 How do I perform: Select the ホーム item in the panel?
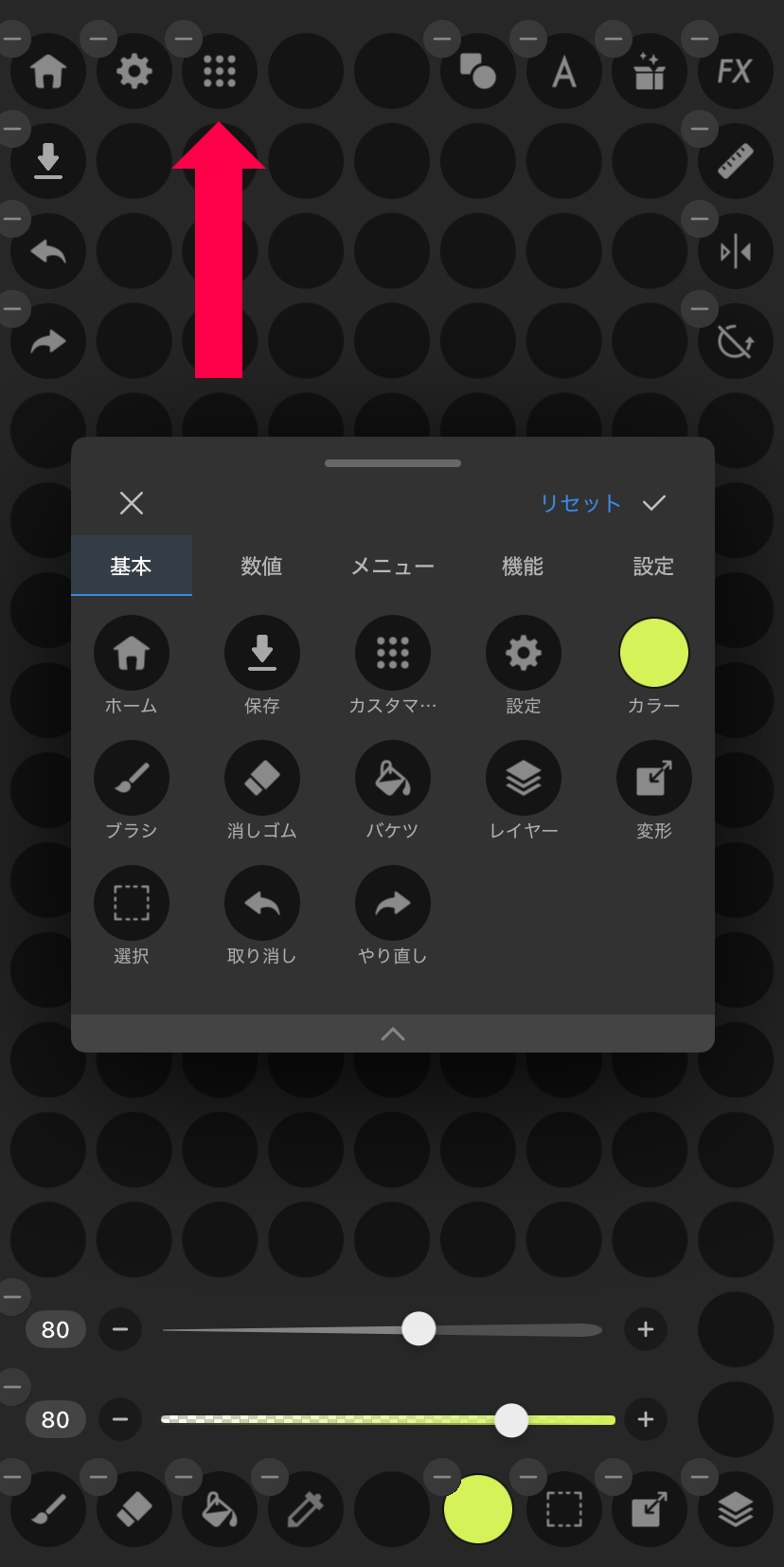132,653
